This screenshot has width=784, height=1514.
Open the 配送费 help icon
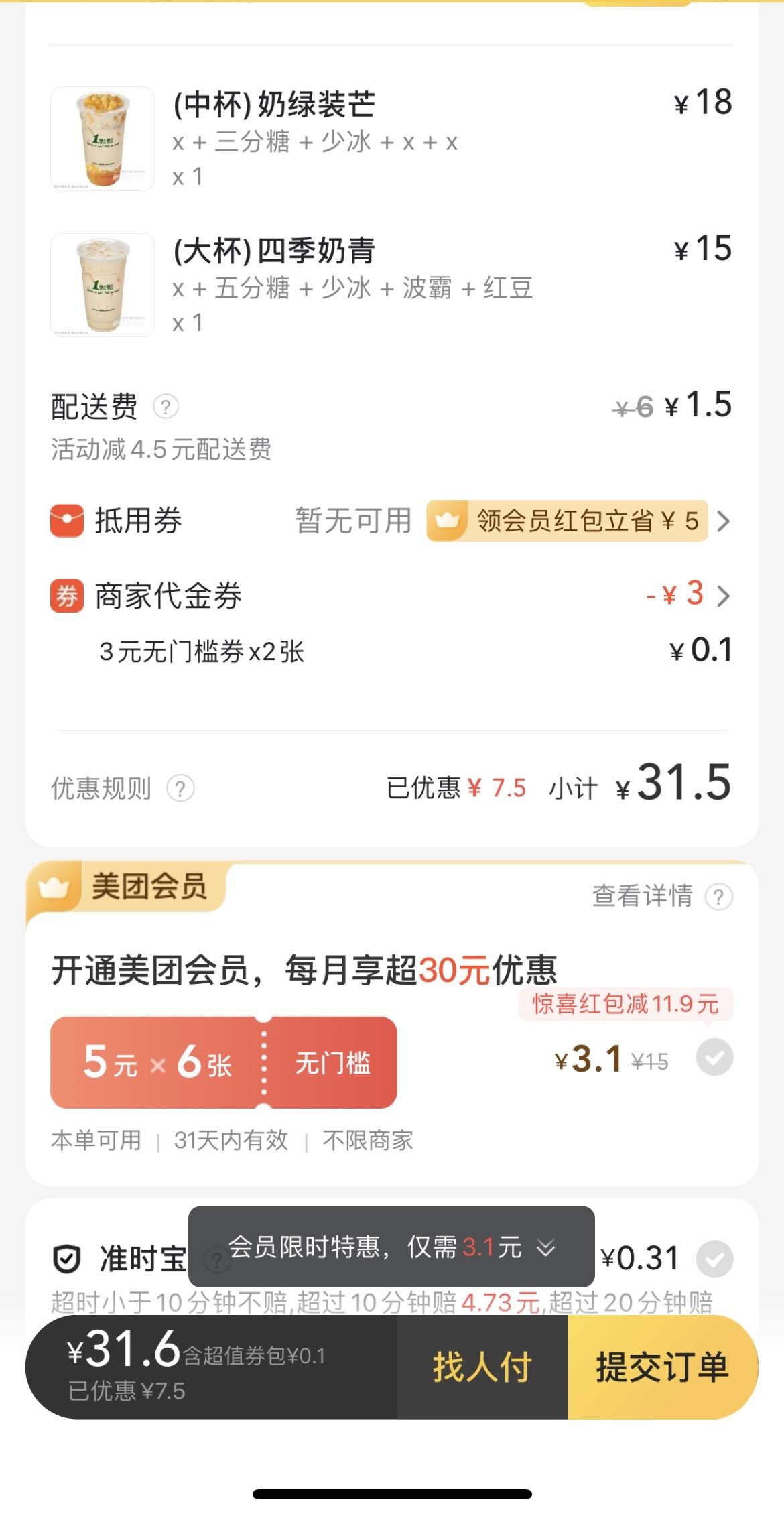pos(166,406)
